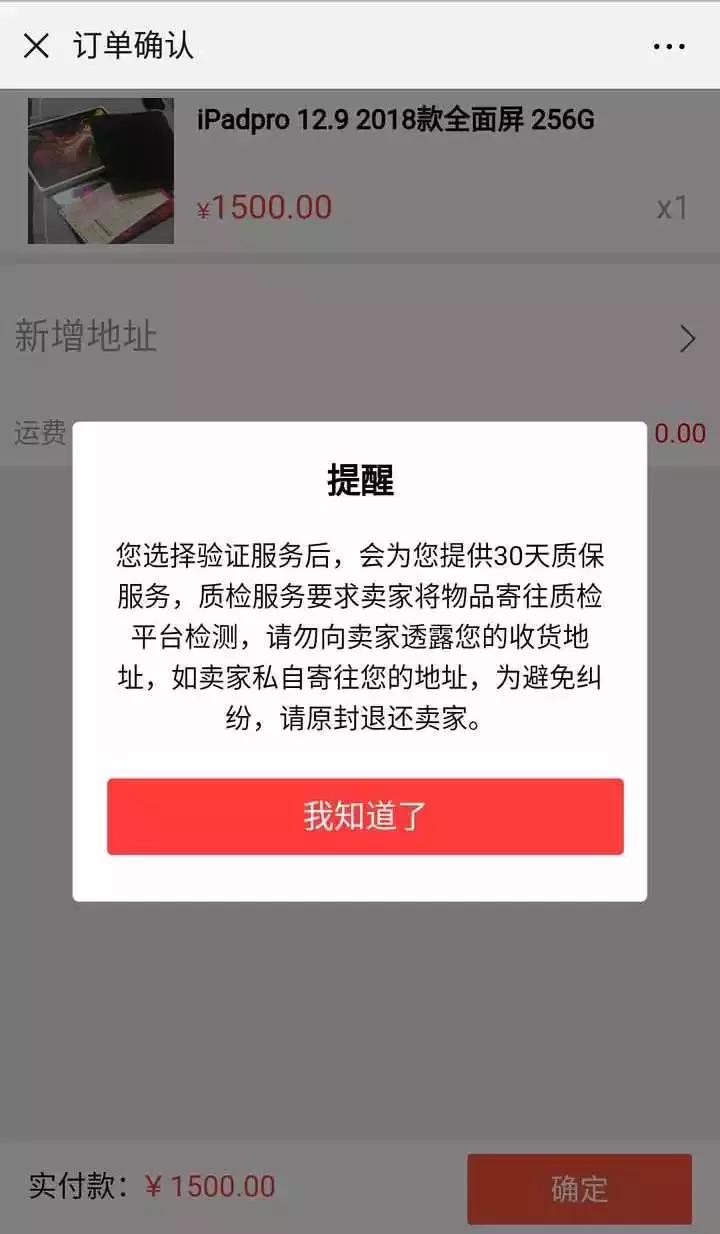The width and height of the screenshot is (720, 1234).
Task: Tap the 确定 confirm order button
Action: 580,1189
